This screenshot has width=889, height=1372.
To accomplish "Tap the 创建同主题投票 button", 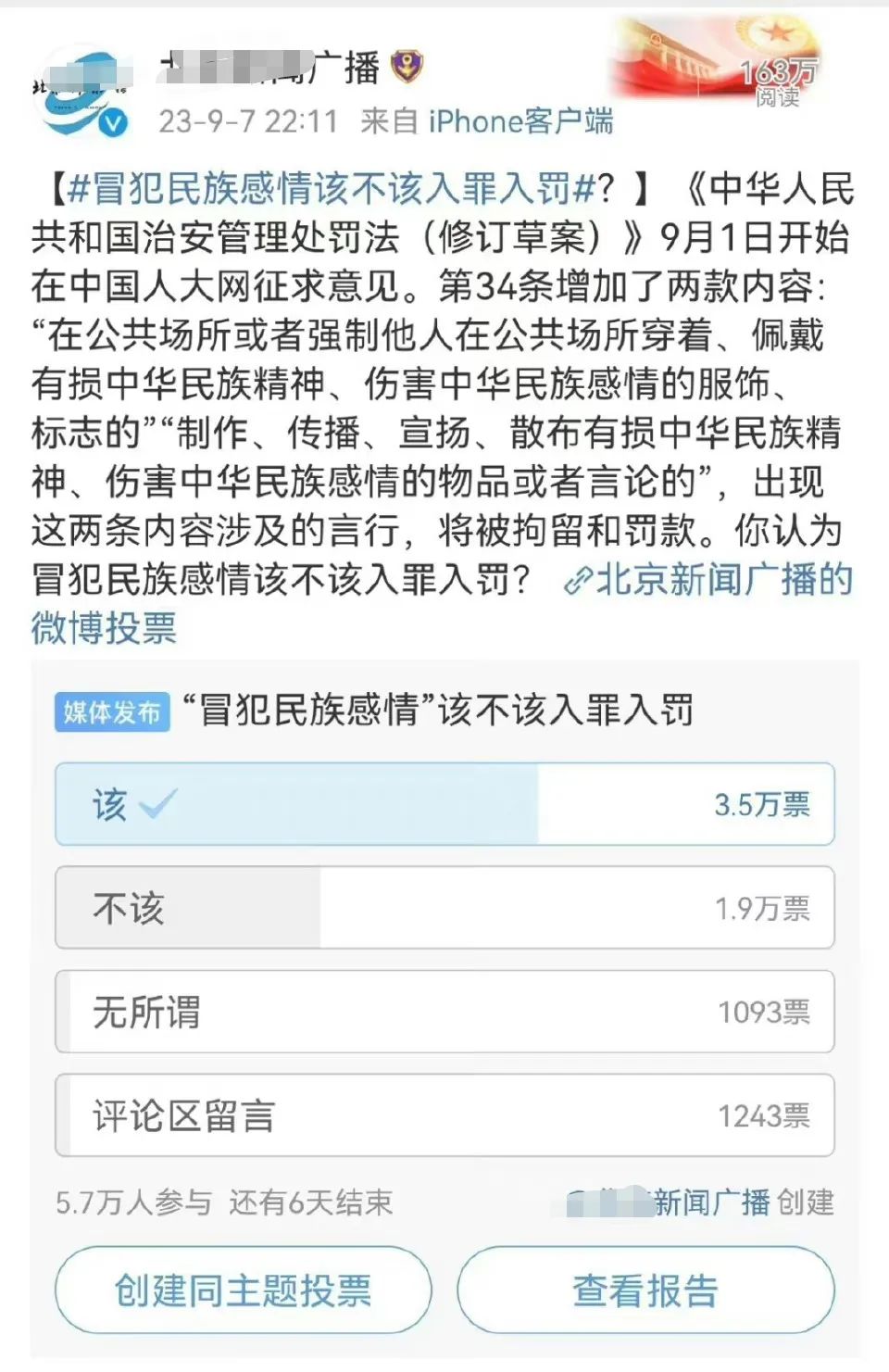I will click(244, 1290).
